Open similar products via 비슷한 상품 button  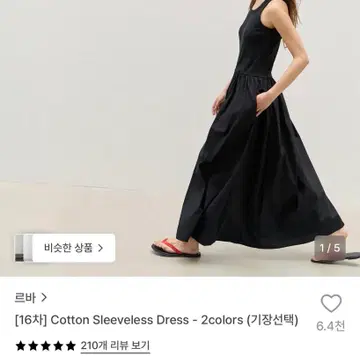click(65, 248)
